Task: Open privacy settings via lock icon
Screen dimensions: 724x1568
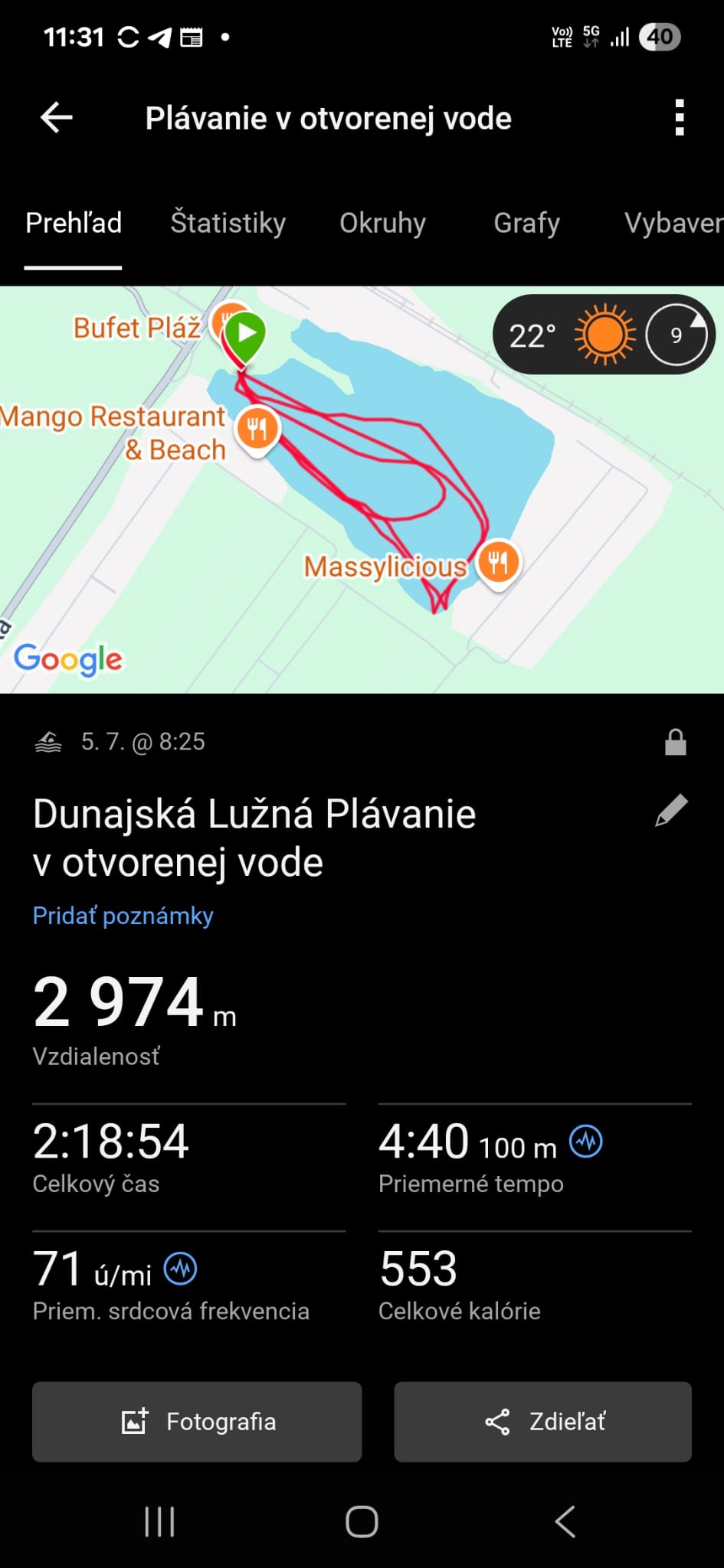Action: pyautogui.click(x=675, y=742)
